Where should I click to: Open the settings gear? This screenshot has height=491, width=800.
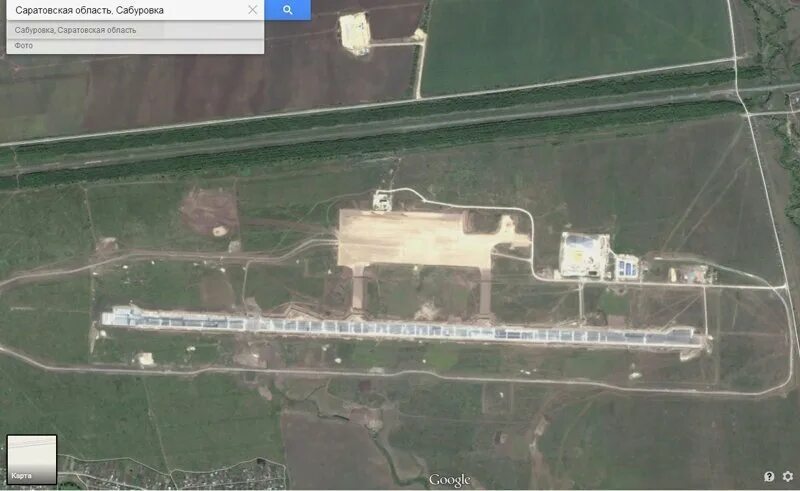click(x=788, y=477)
